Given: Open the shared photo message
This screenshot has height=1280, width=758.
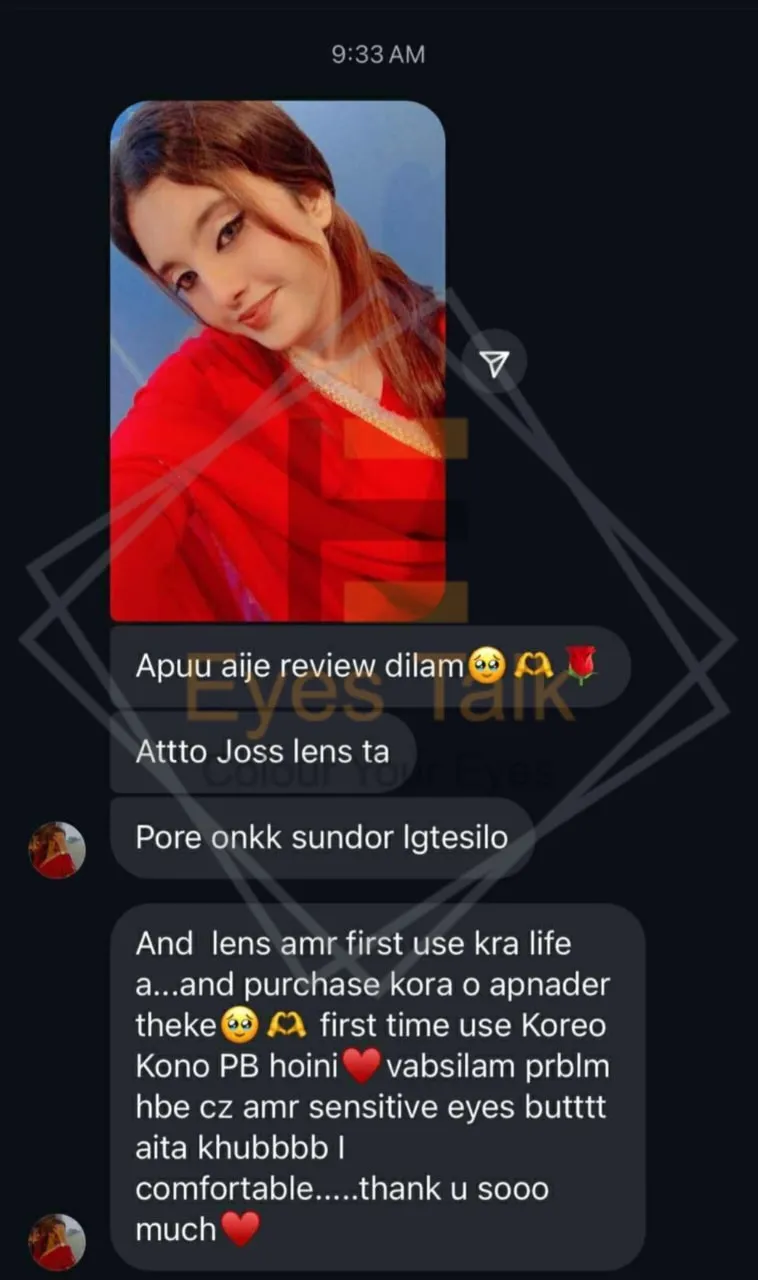Looking at the screenshot, I should pyautogui.click(x=277, y=360).
